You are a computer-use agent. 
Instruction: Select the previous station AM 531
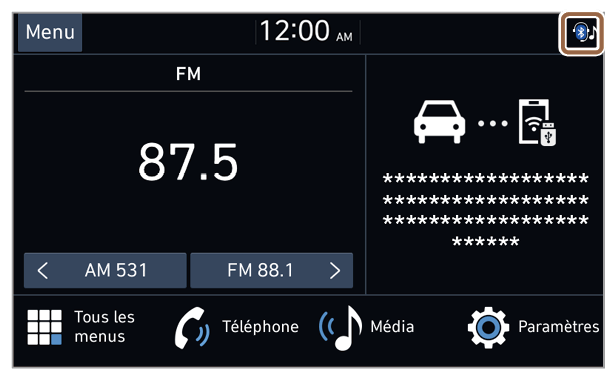tap(105, 271)
